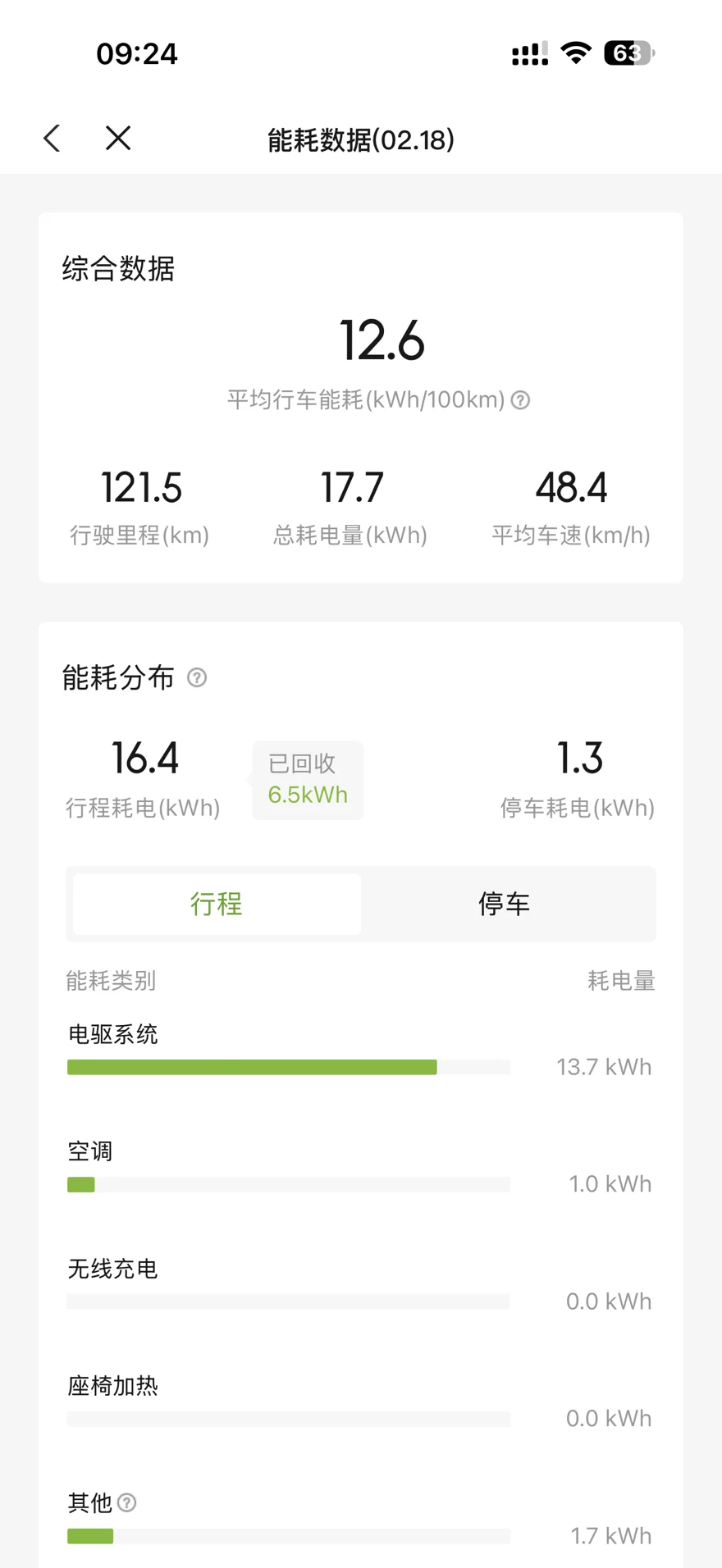Close the energy consumption data page
722x1568 pixels.
[118, 139]
